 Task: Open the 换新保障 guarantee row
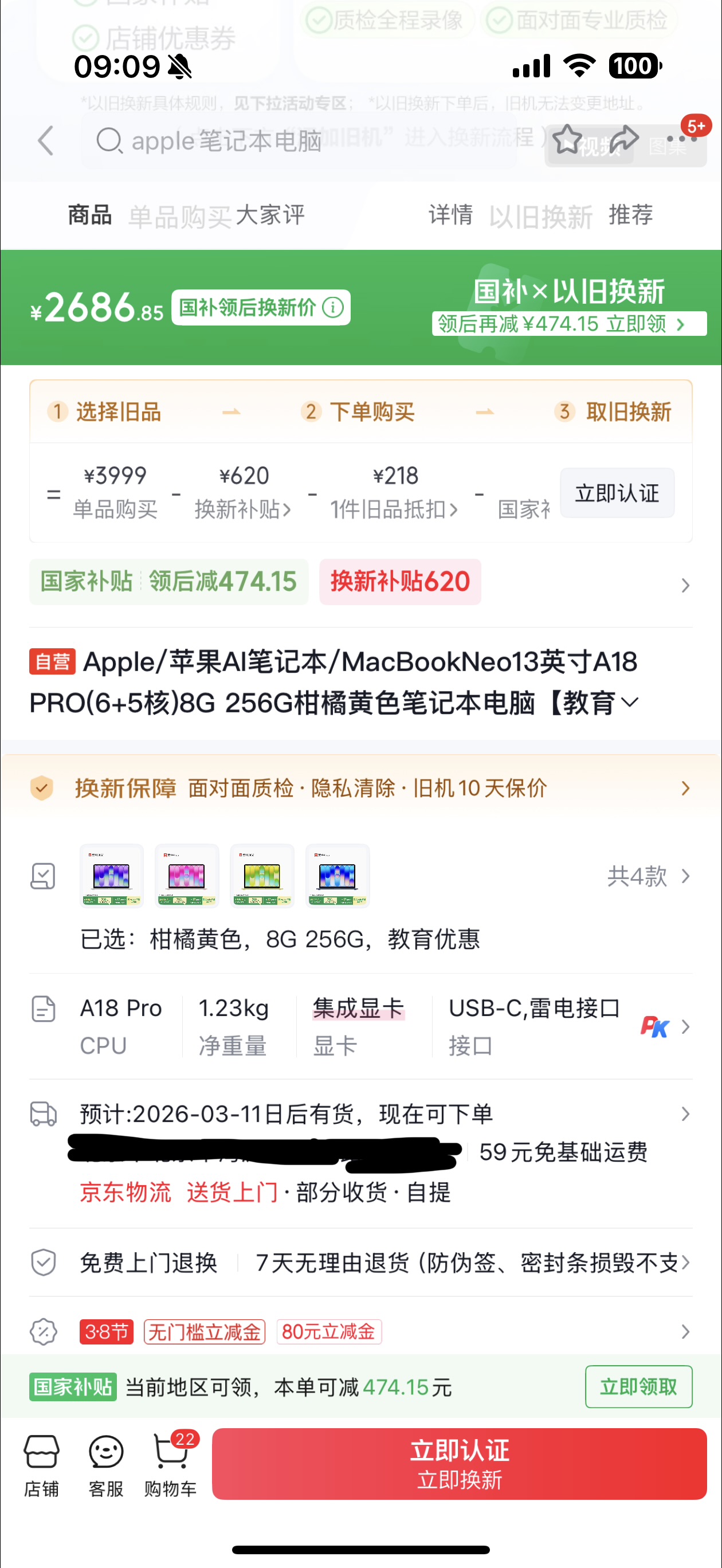coord(360,788)
